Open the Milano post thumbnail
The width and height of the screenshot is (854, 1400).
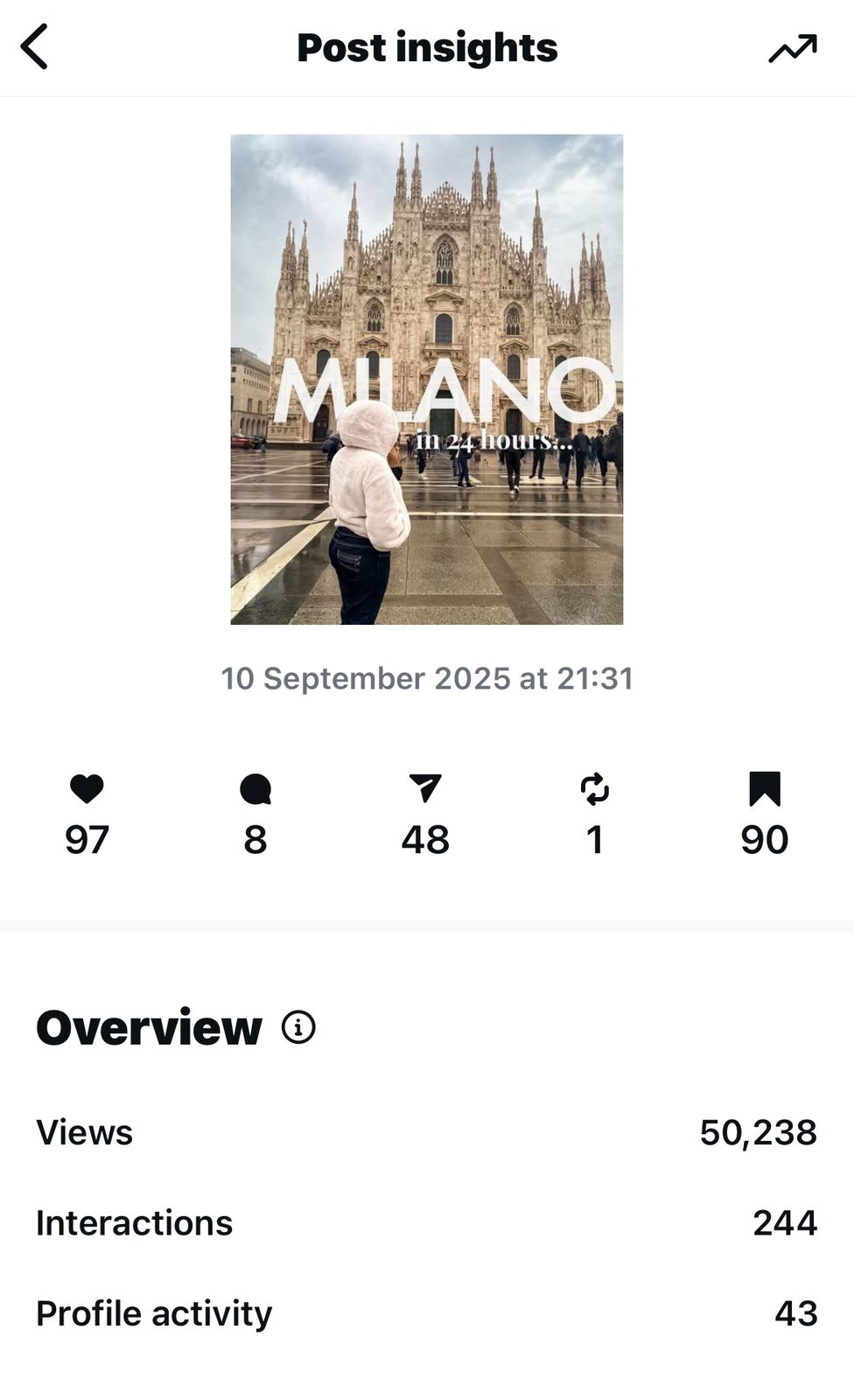pyautogui.click(x=427, y=379)
